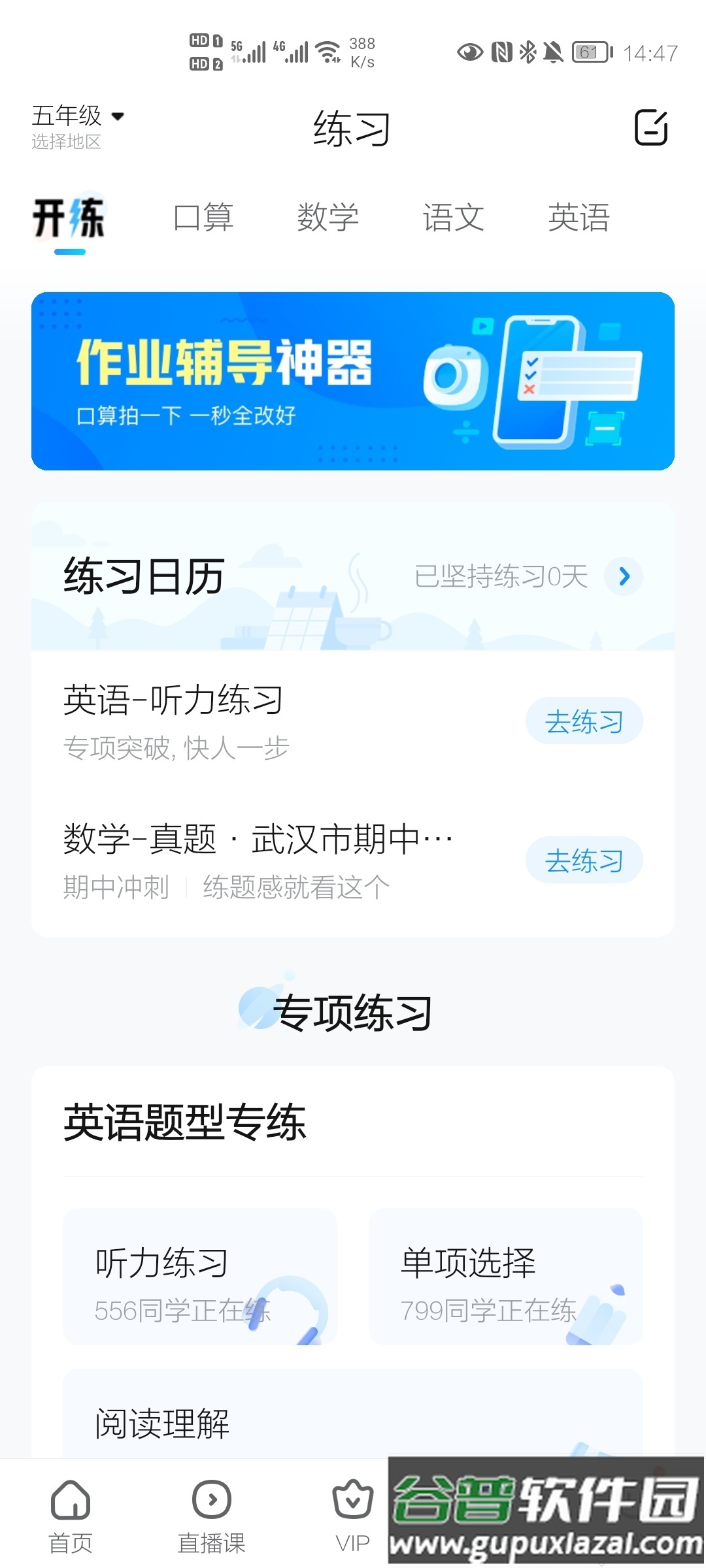Open the edit/notes icon at top right

651,128
